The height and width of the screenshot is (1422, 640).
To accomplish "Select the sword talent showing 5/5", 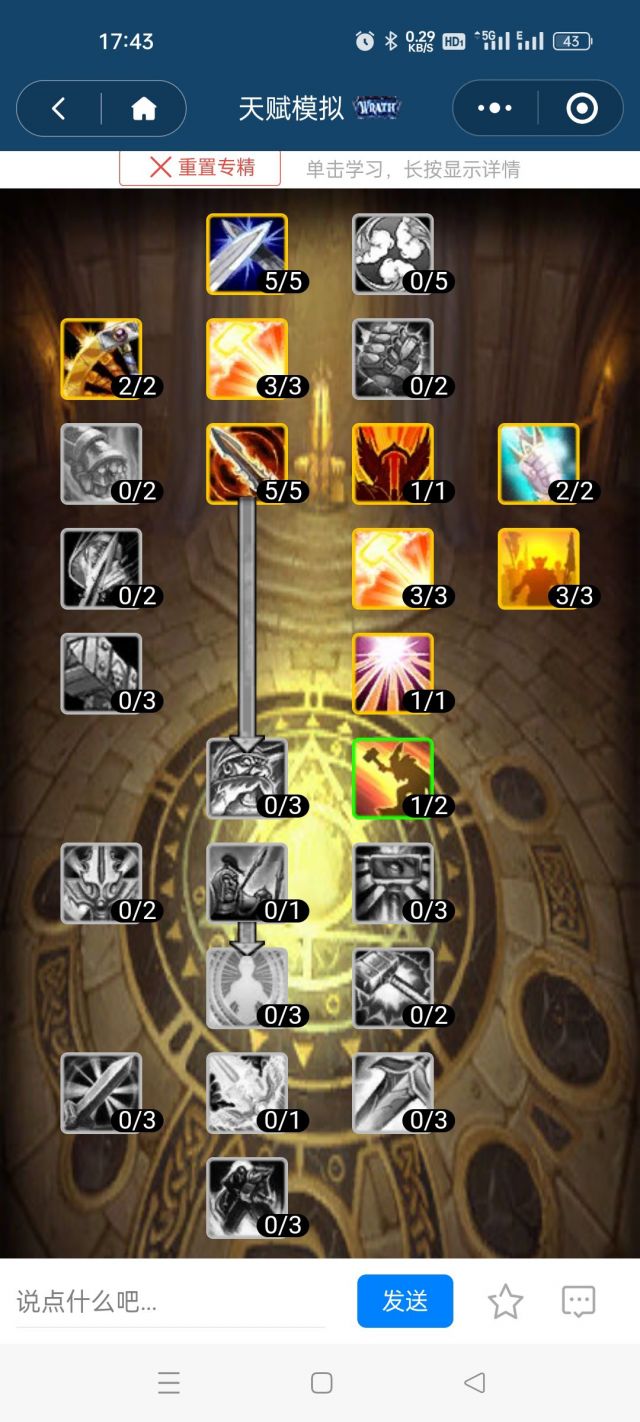I will (247, 254).
